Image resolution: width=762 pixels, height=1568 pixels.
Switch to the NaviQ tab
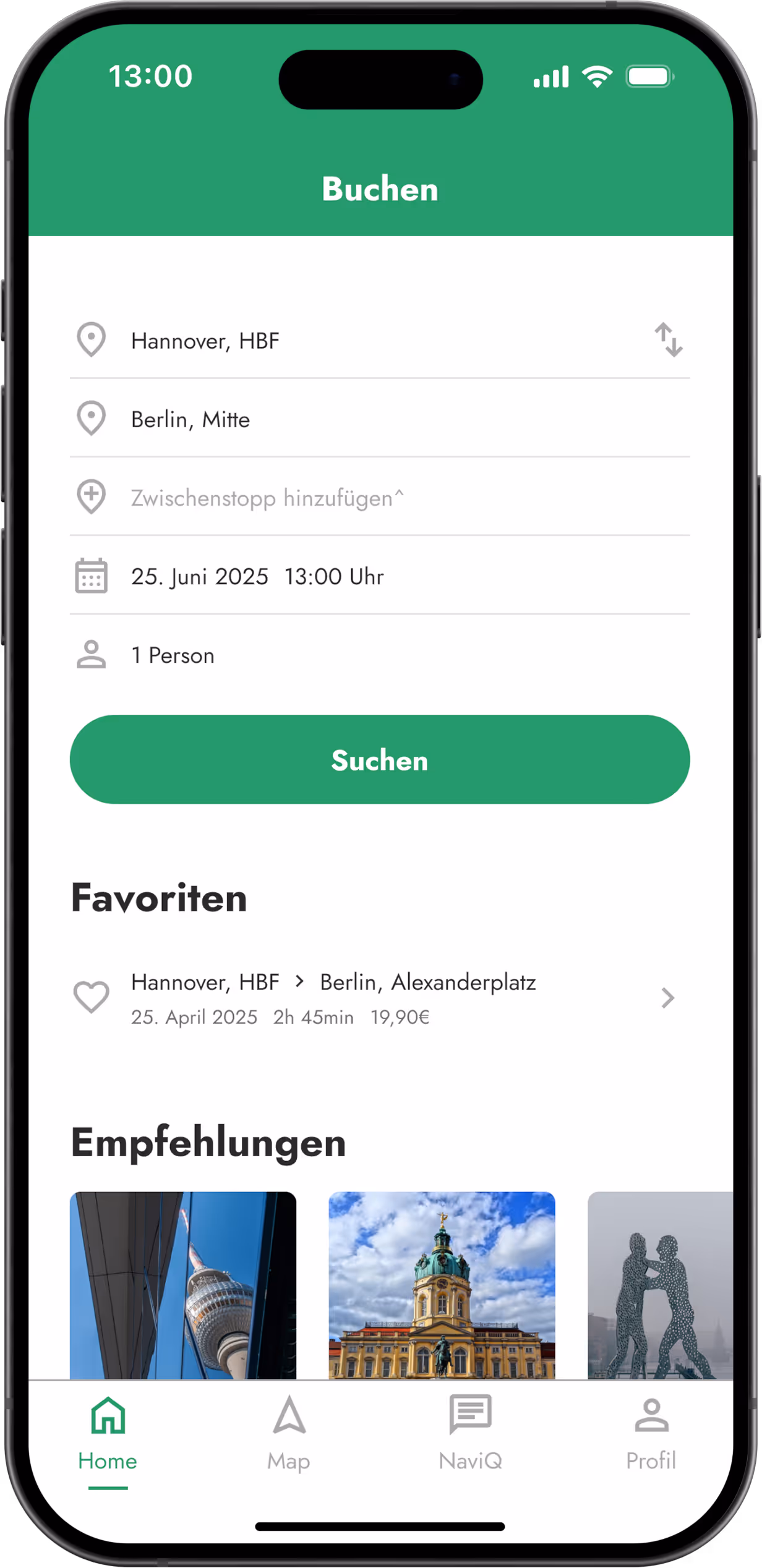coord(470,1433)
